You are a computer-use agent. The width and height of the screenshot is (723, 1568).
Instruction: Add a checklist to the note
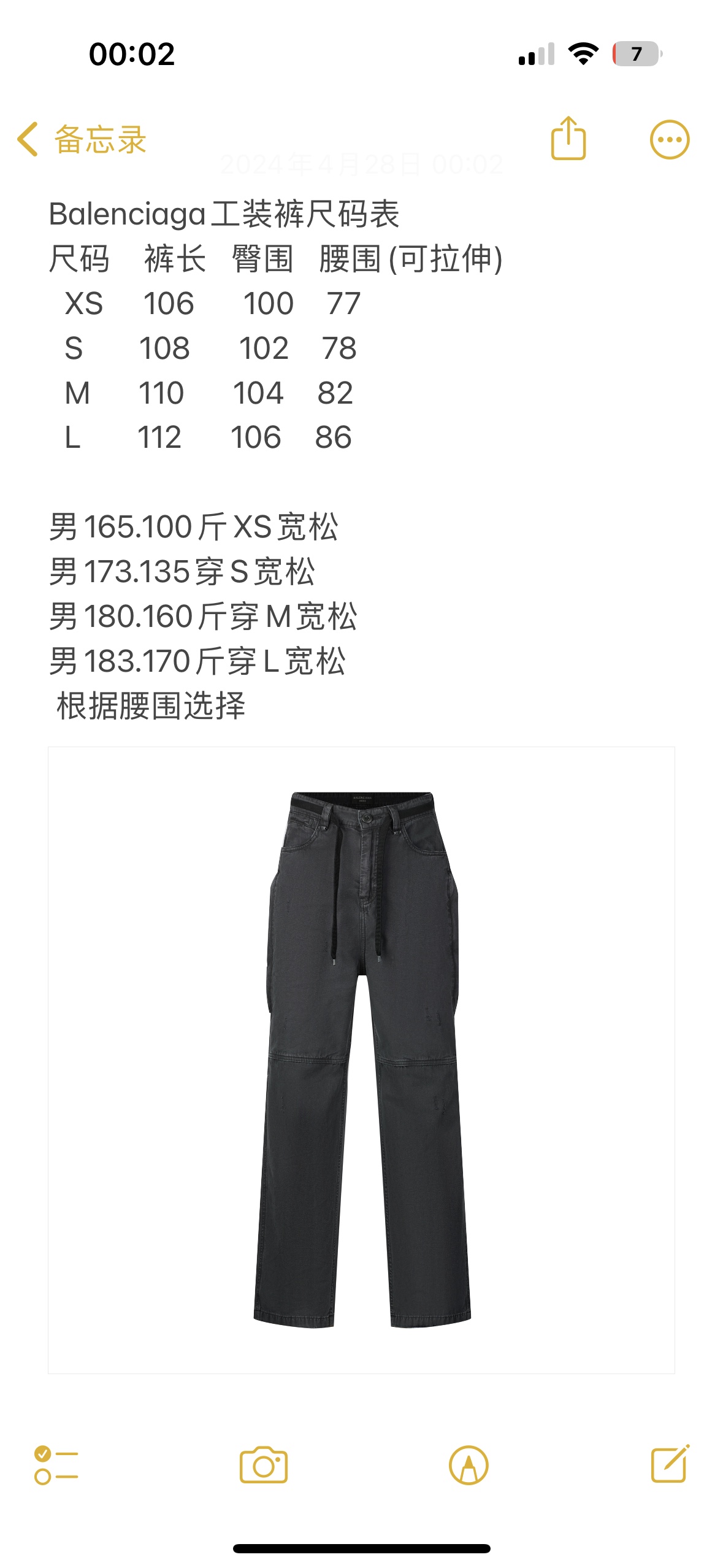56,1465
